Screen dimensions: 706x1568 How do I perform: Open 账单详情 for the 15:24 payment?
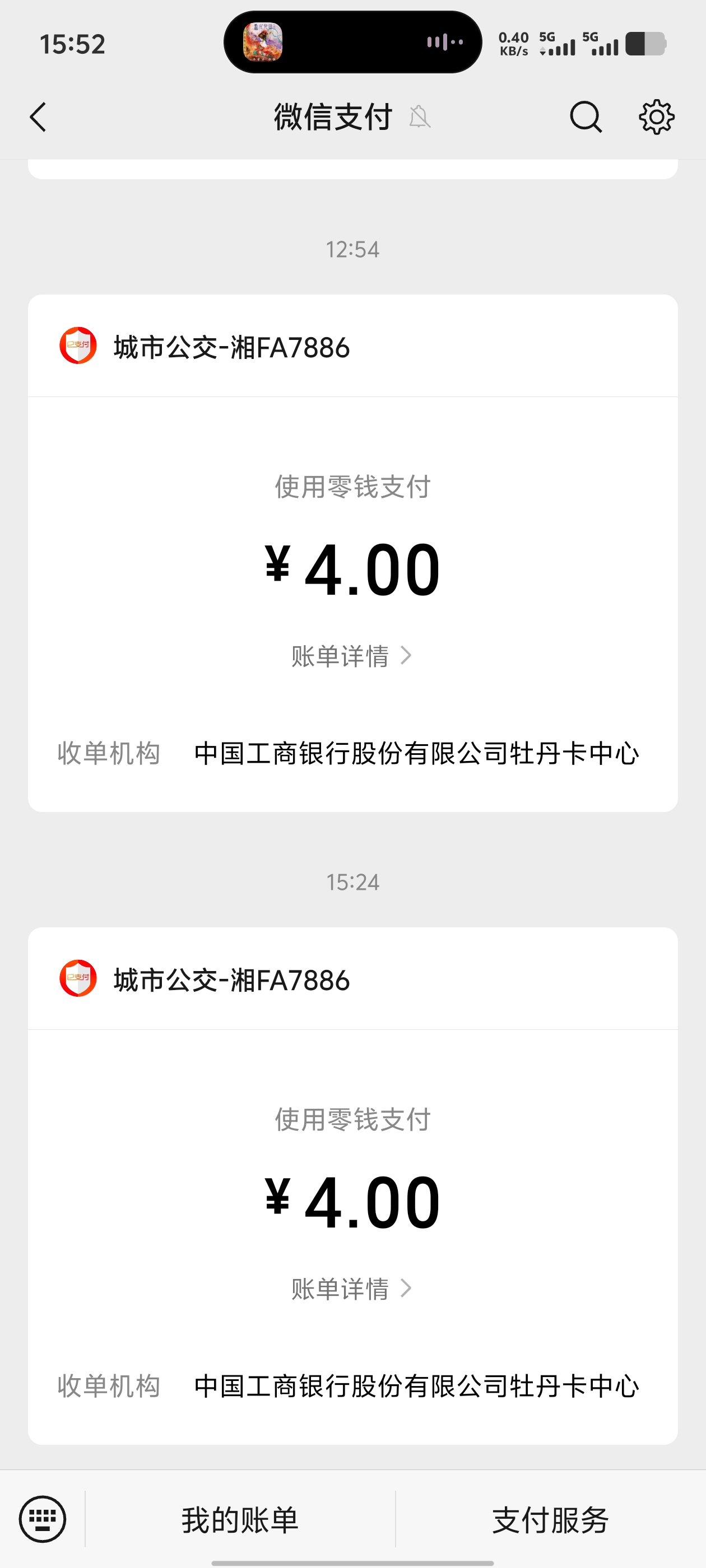tap(351, 1289)
